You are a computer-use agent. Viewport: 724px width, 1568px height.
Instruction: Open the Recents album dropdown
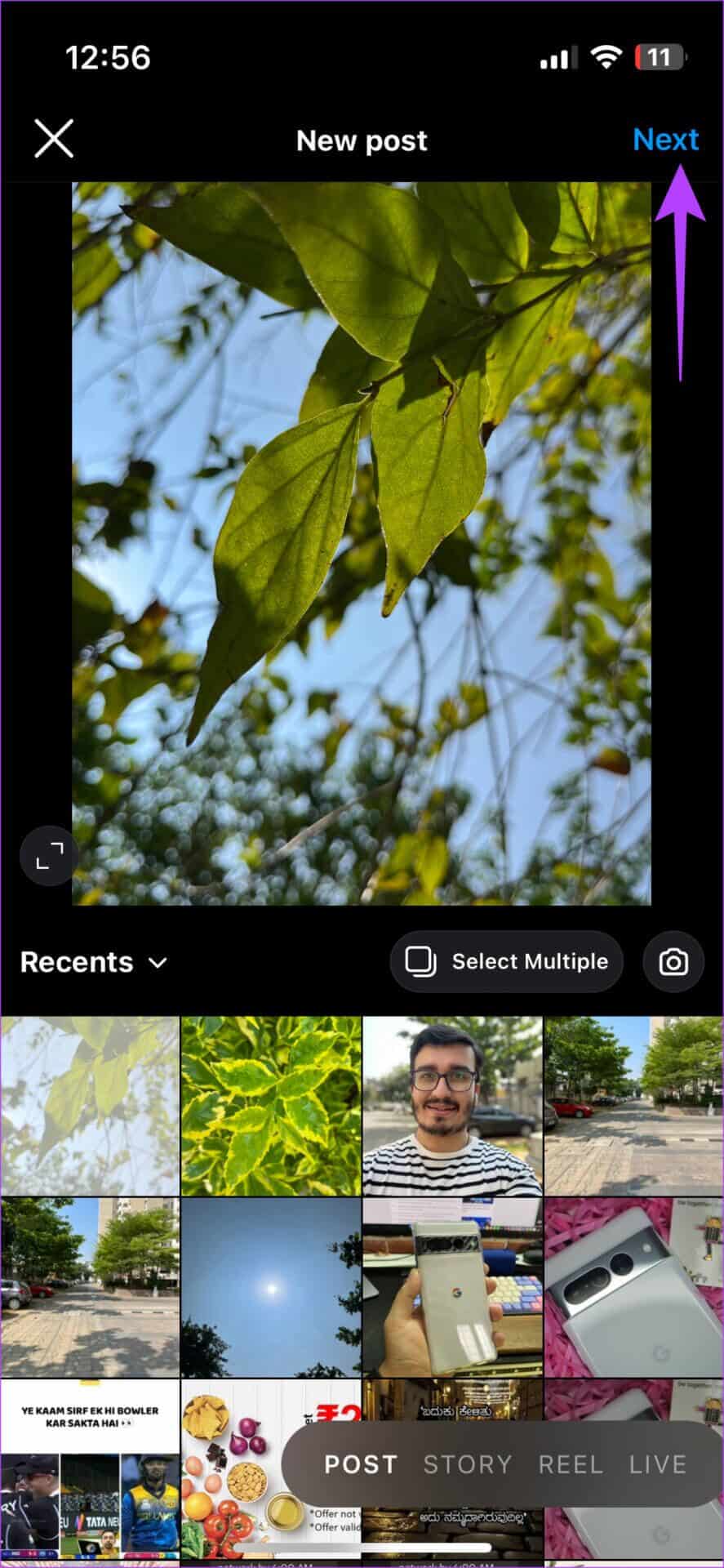click(x=93, y=962)
